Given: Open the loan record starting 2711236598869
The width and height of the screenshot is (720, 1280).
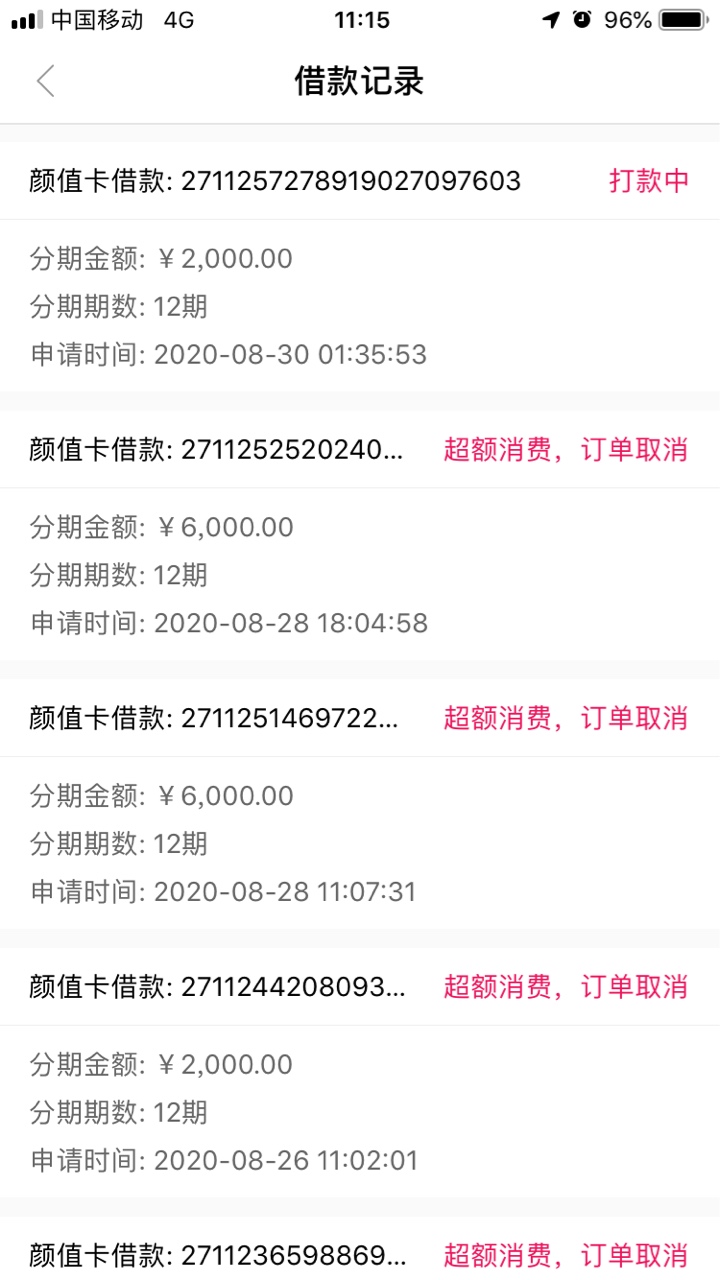Looking at the screenshot, I should 360,1248.
